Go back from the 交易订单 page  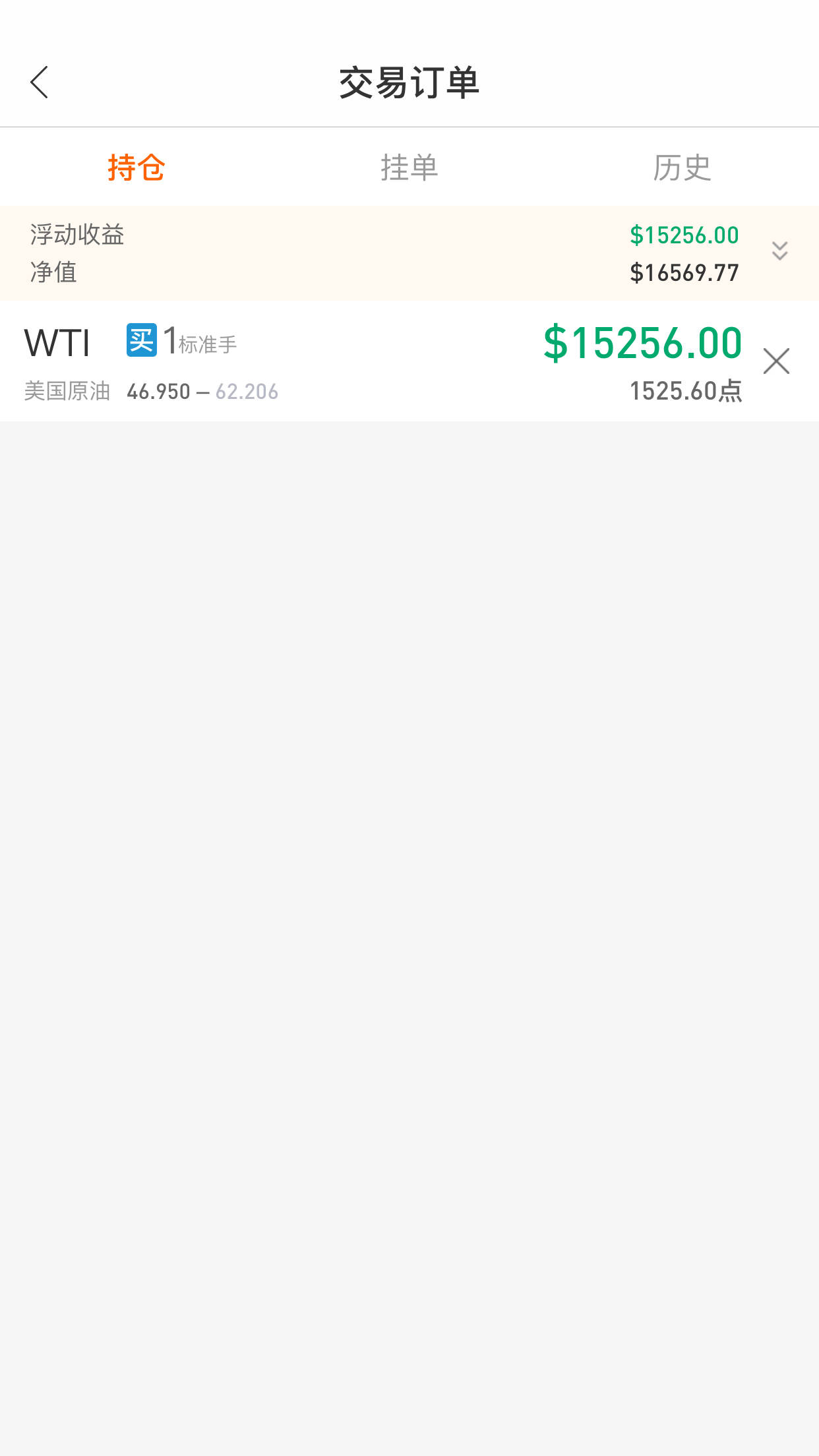[x=40, y=82]
